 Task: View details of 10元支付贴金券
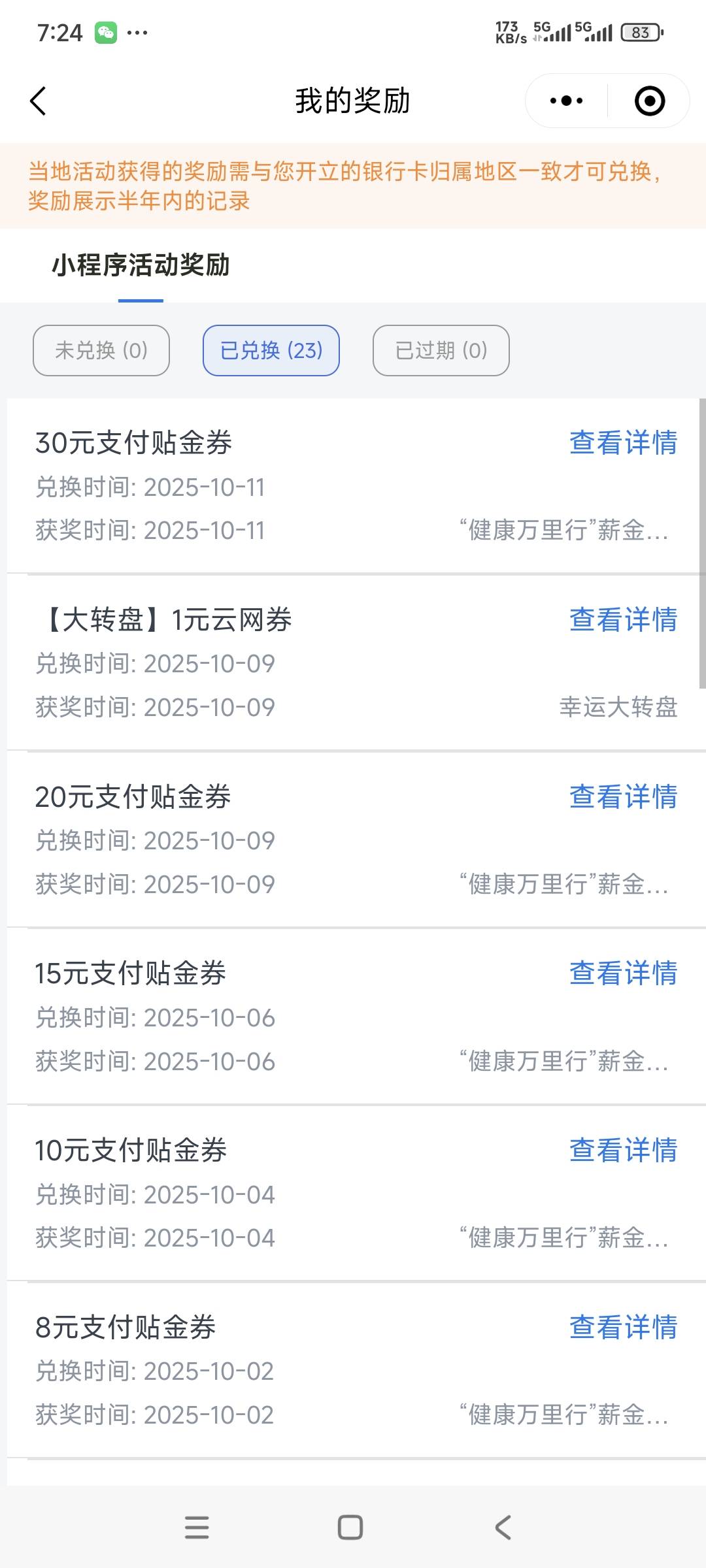(x=623, y=1151)
